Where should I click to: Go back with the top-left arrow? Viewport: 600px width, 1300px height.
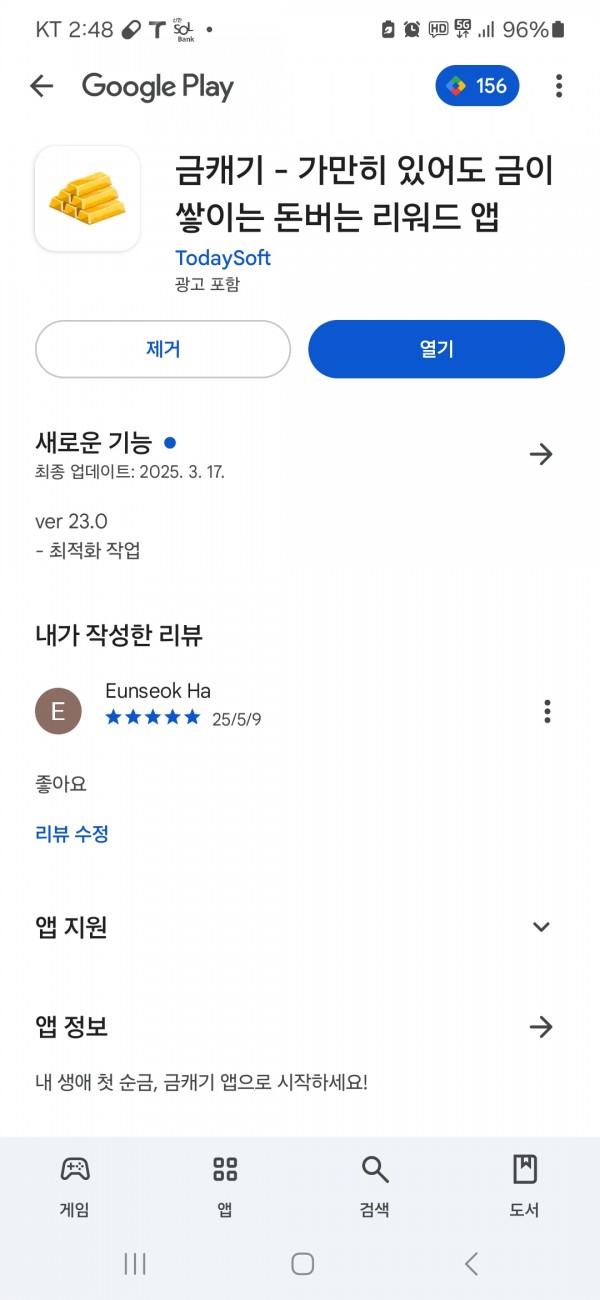[41, 86]
